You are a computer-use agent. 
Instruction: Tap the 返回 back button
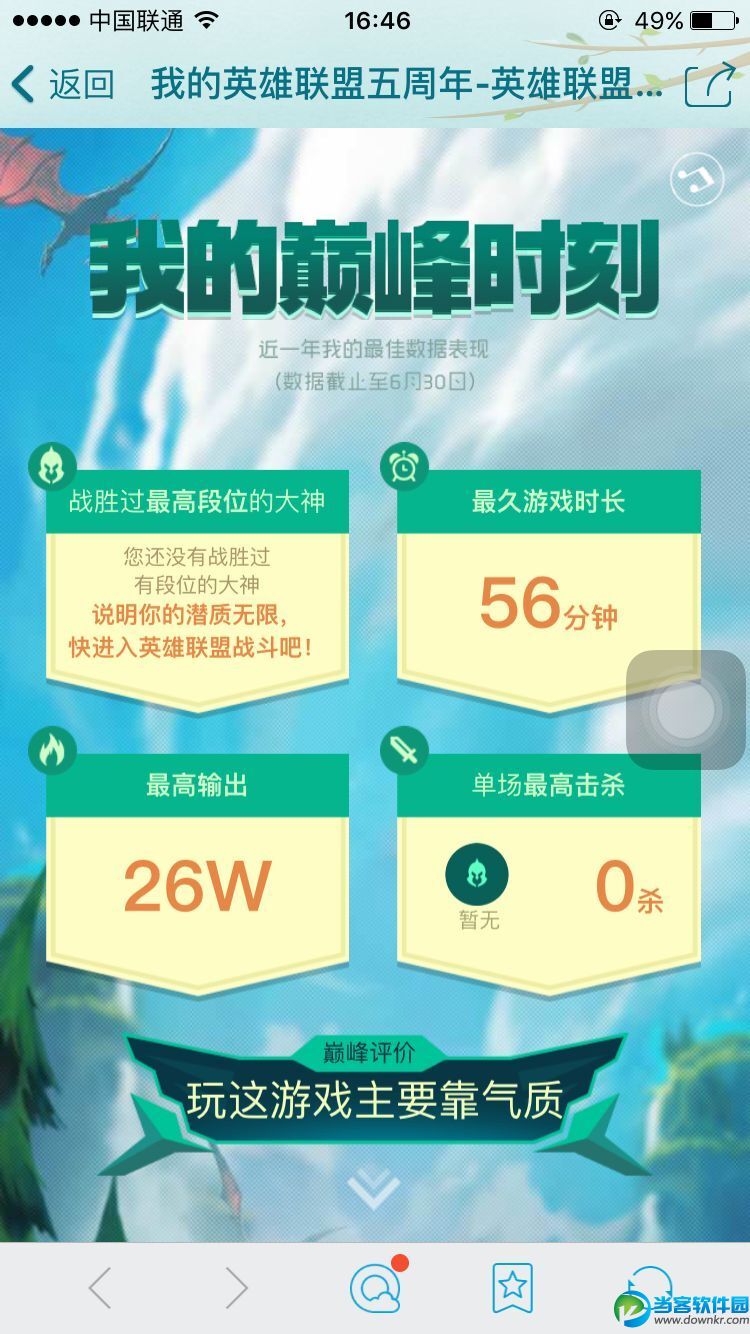62,85
